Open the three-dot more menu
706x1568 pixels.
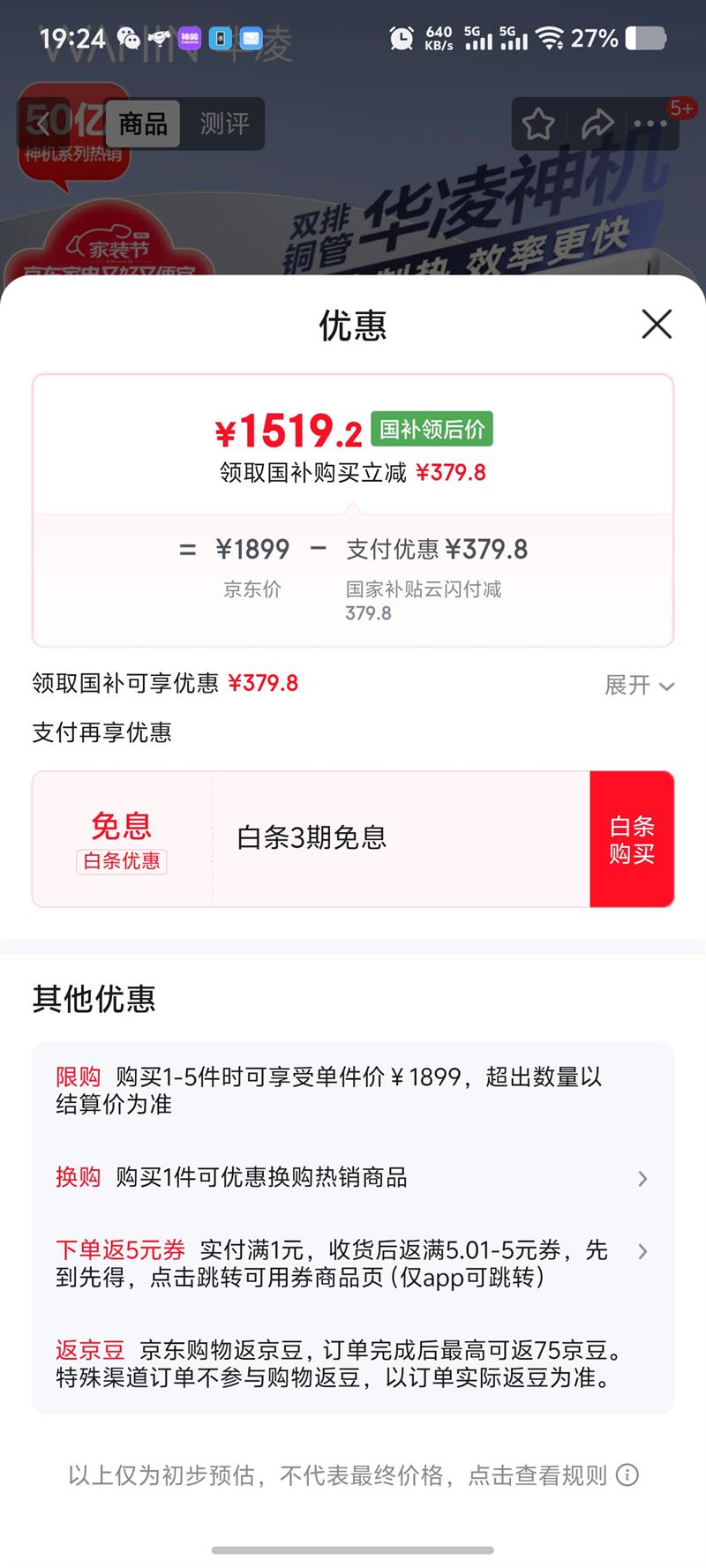pyautogui.click(x=651, y=124)
